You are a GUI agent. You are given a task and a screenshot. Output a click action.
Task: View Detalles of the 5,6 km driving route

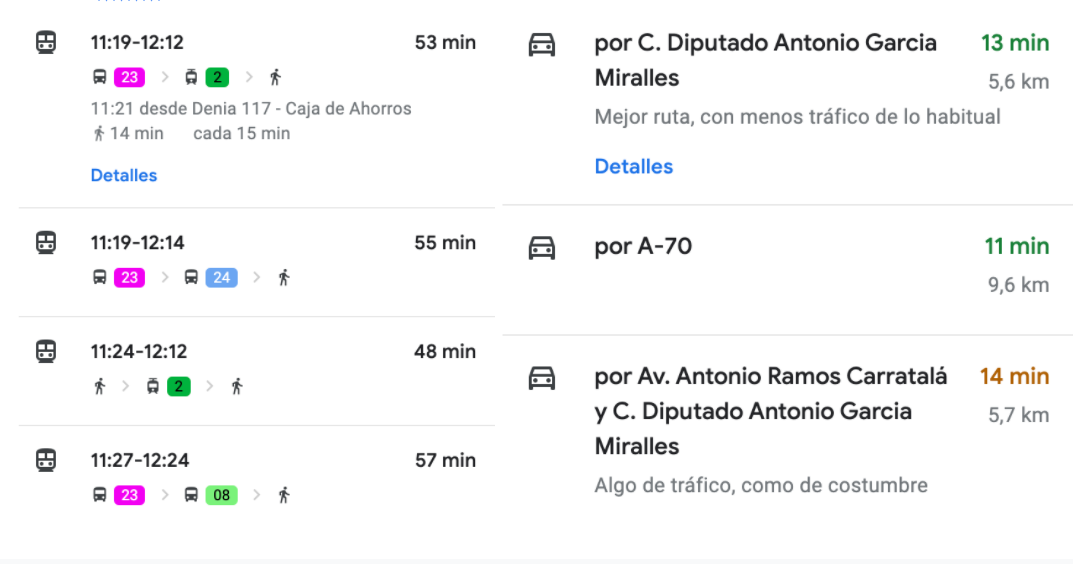click(x=634, y=167)
